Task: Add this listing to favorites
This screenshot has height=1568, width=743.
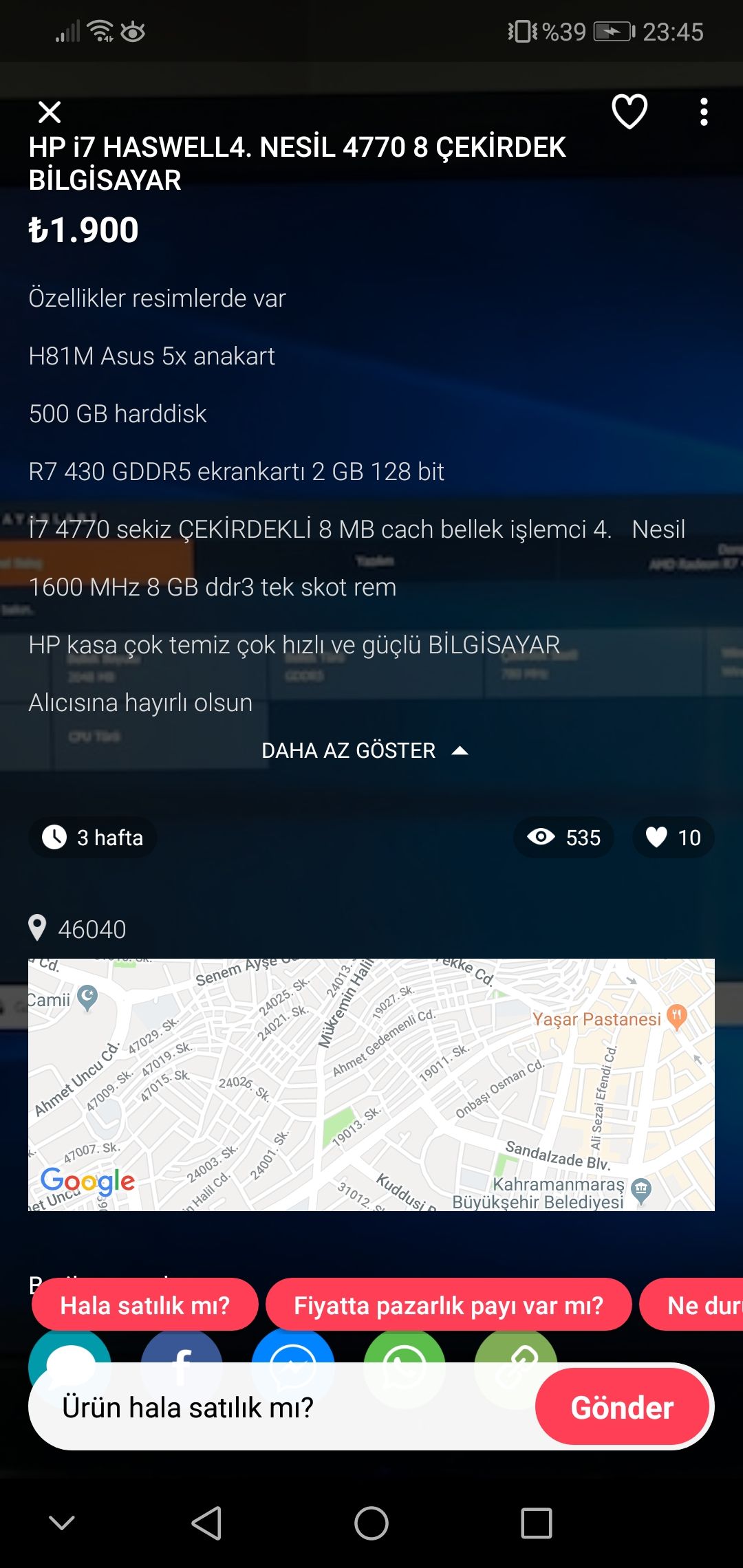Action: point(629,111)
